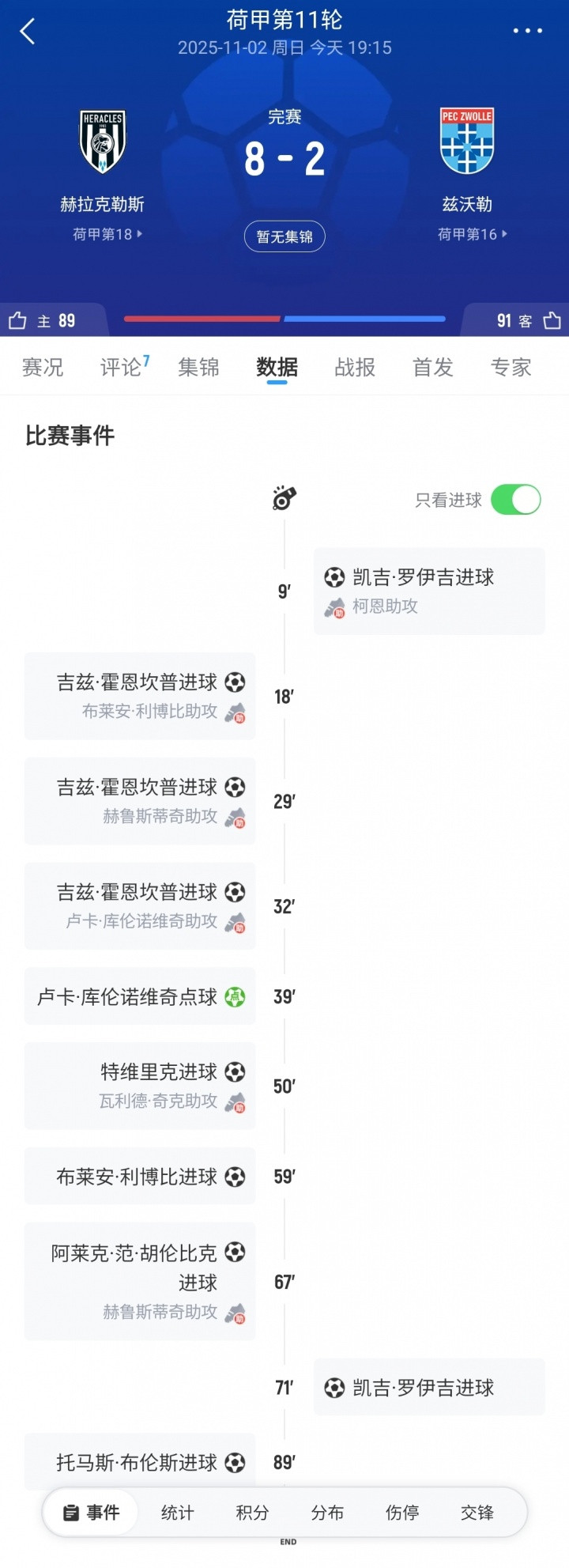Viewport: 569px width, 1568px height.
Task: Turn off the 只看进球 switch
Action: click(515, 500)
